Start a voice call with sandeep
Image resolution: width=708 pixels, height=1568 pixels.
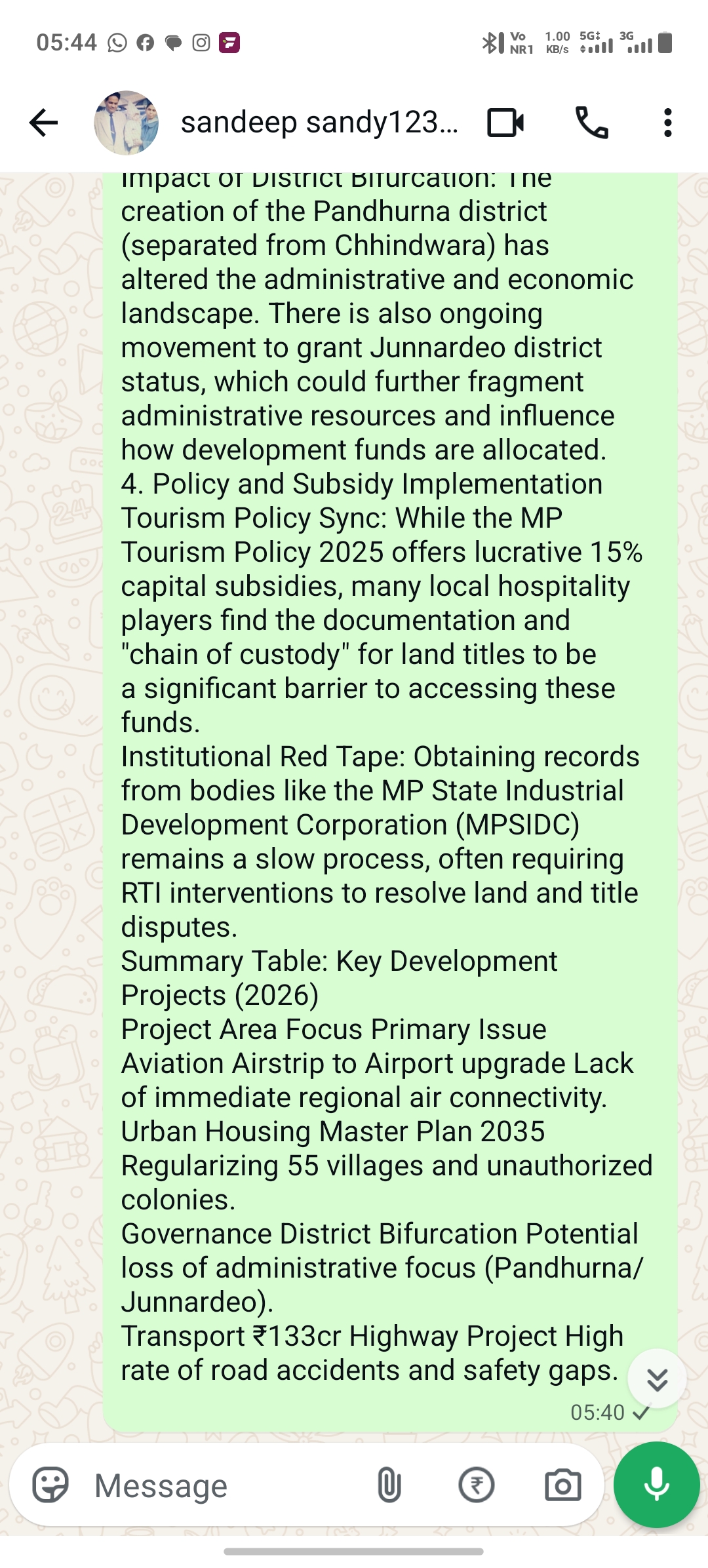point(591,123)
